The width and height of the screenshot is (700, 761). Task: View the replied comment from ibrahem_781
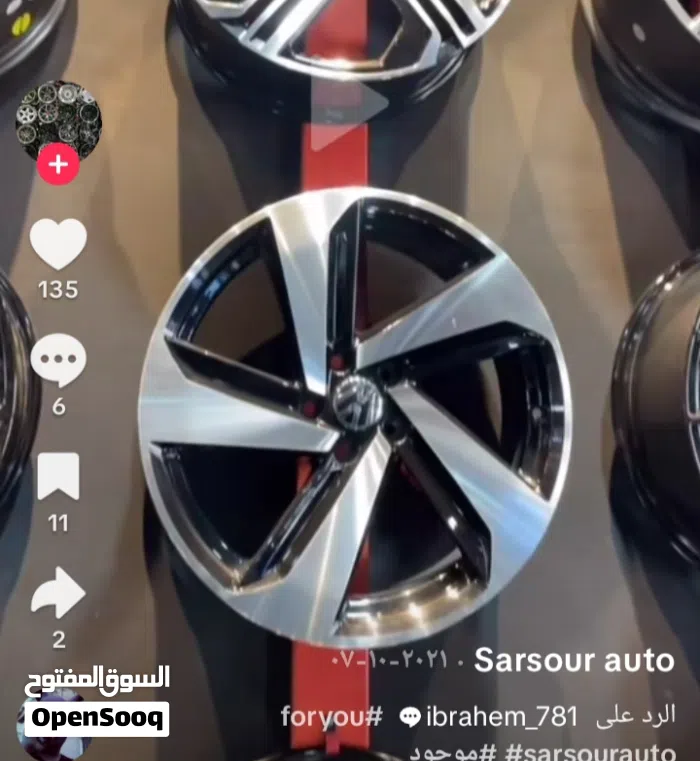[488, 716]
